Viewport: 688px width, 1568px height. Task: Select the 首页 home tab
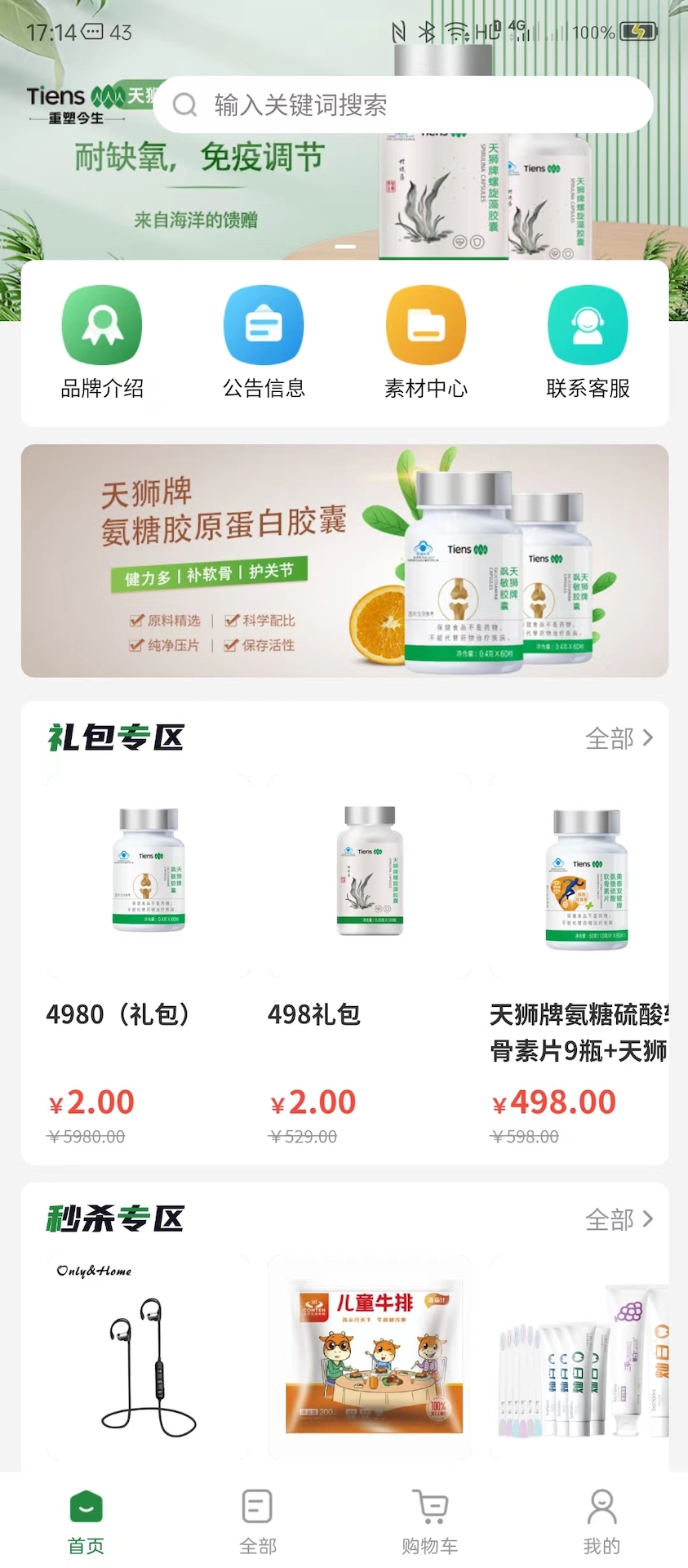(x=86, y=1521)
